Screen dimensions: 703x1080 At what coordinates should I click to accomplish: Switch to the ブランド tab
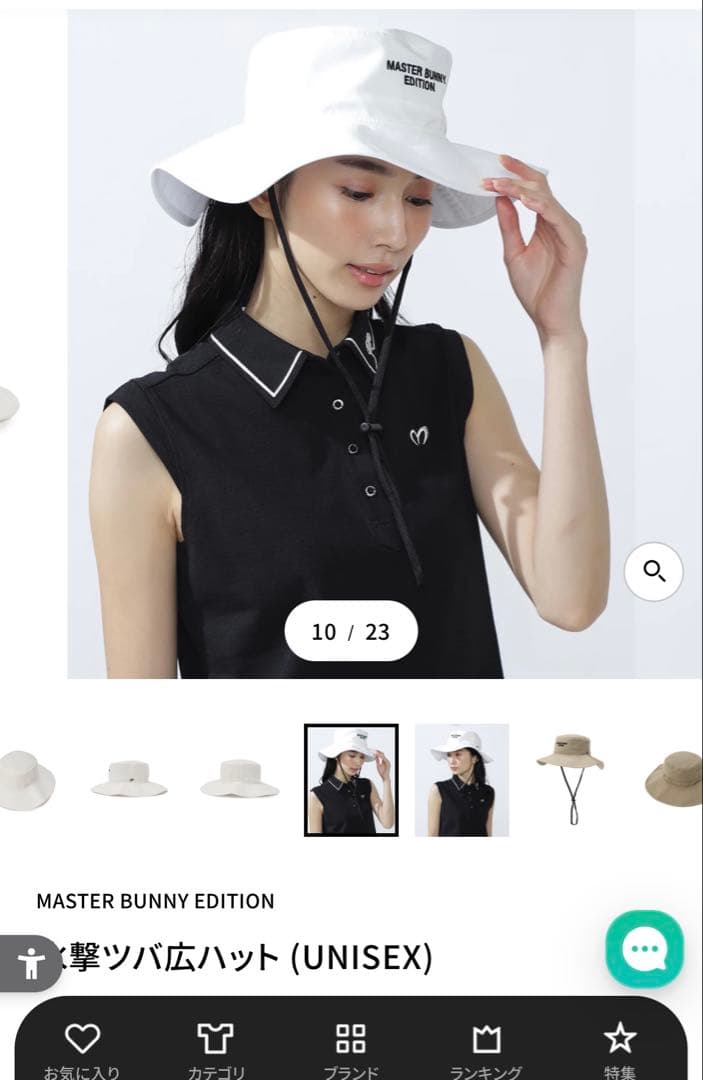[x=351, y=1050]
